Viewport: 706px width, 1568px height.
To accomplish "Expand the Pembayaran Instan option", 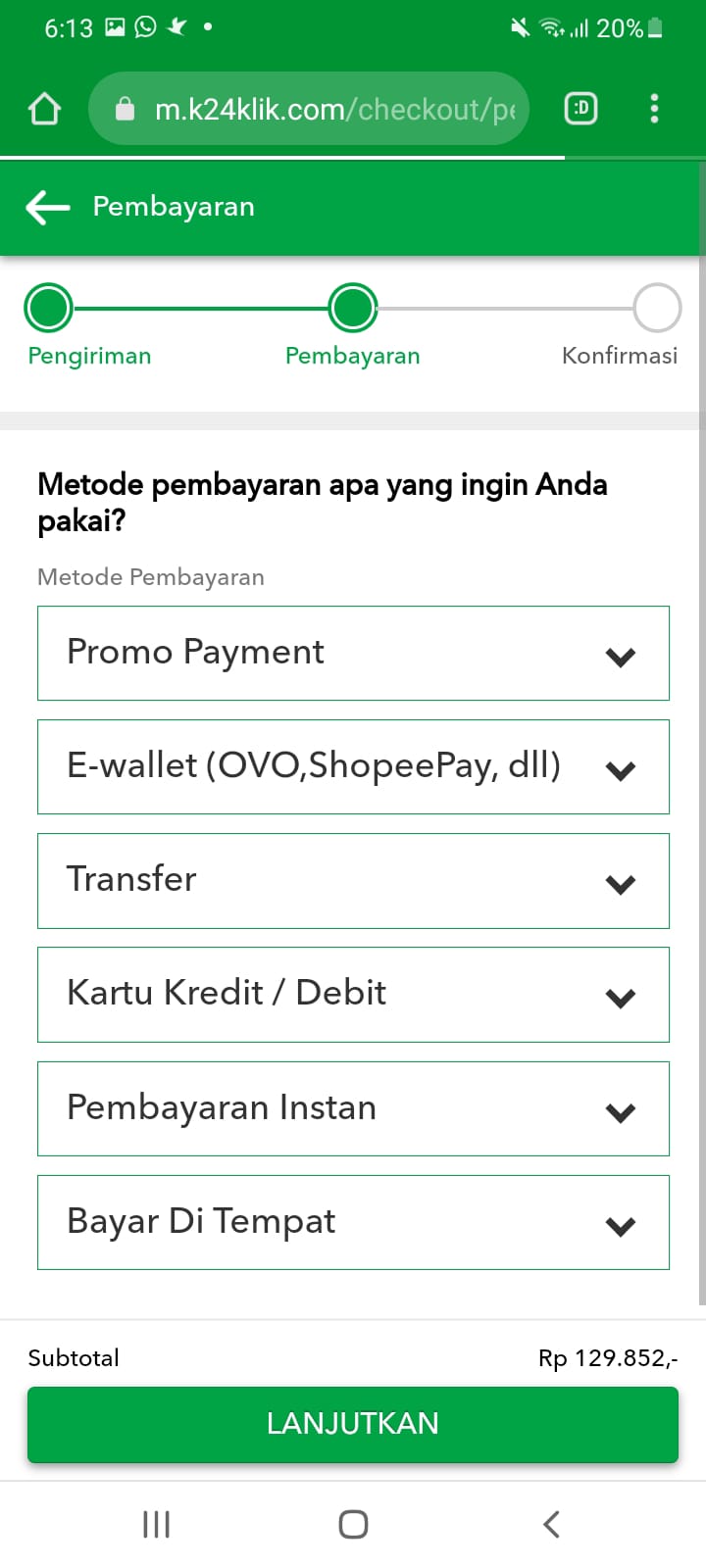I will pyautogui.click(x=353, y=1108).
